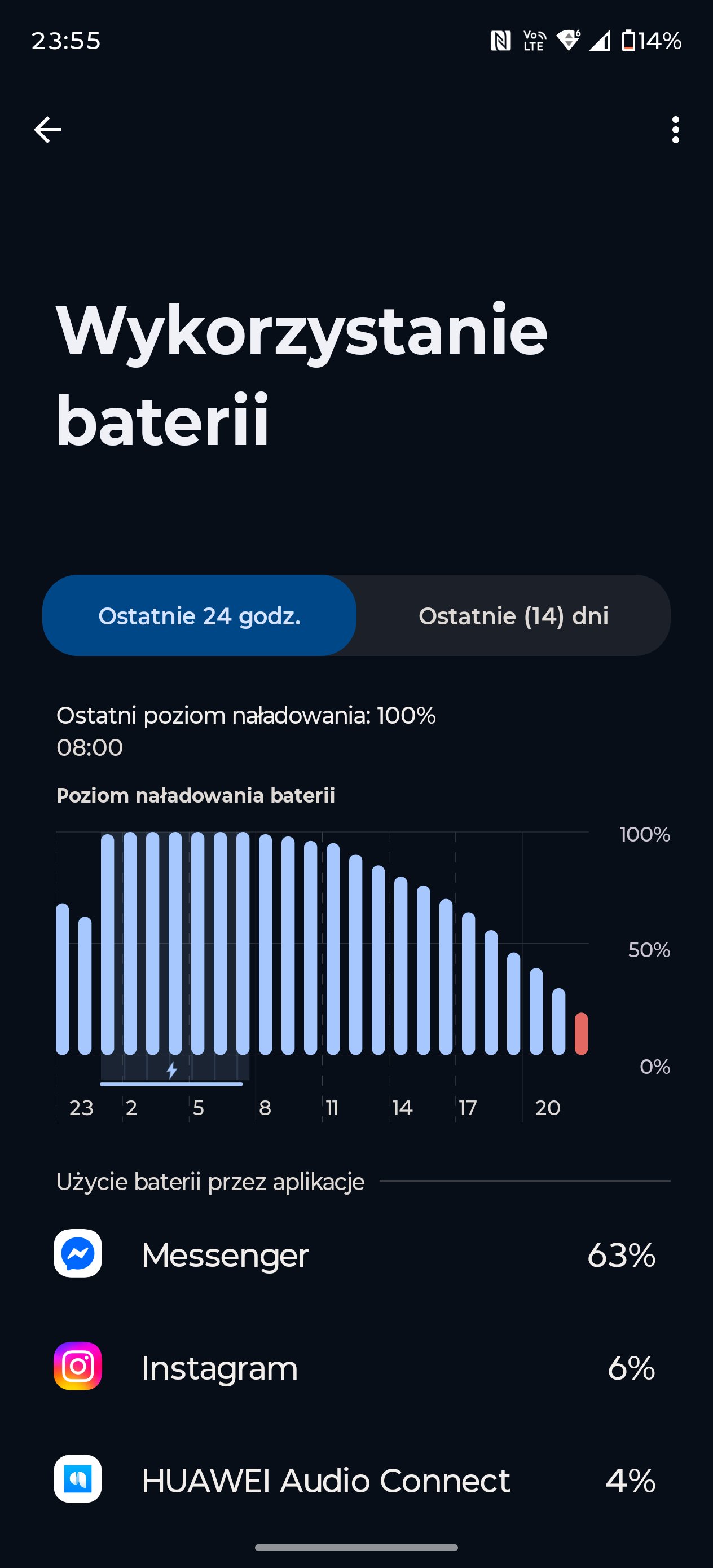Tap the red last bar in chart
Image resolution: width=713 pixels, height=1568 pixels.
point(581,1033)
